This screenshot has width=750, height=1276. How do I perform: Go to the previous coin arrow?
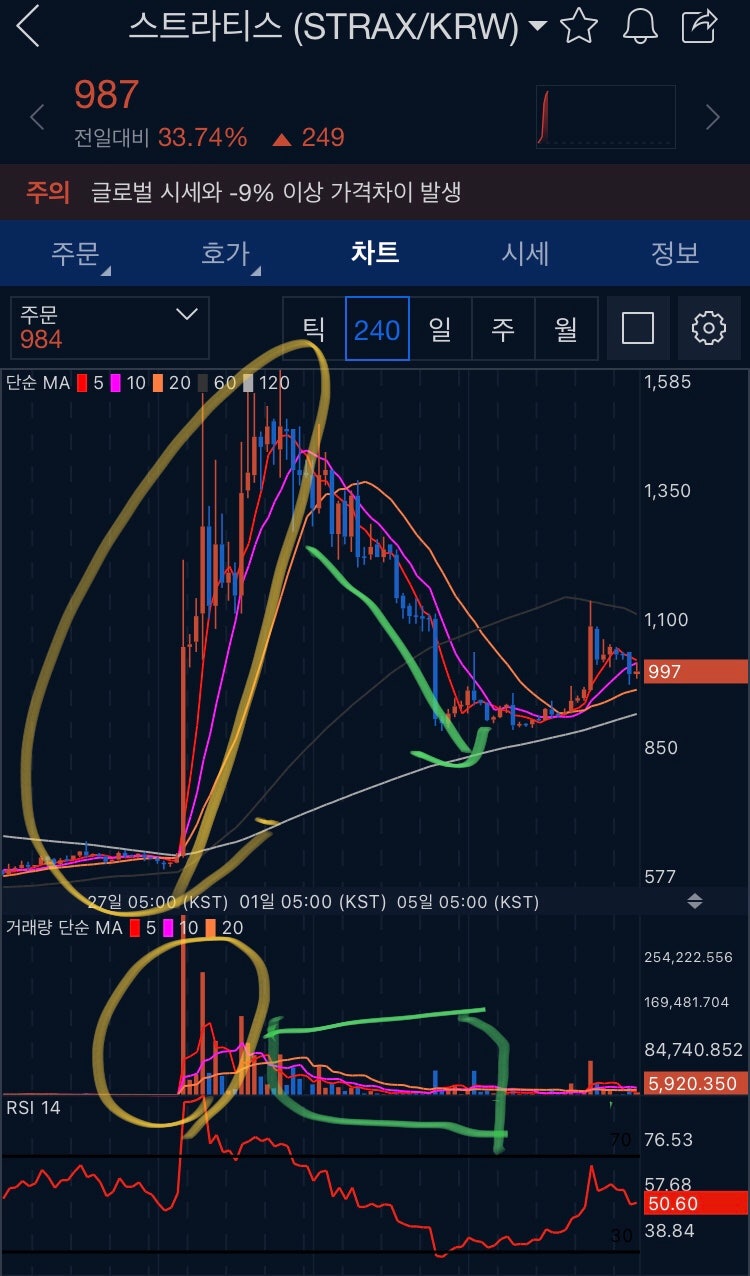[37, 117]
